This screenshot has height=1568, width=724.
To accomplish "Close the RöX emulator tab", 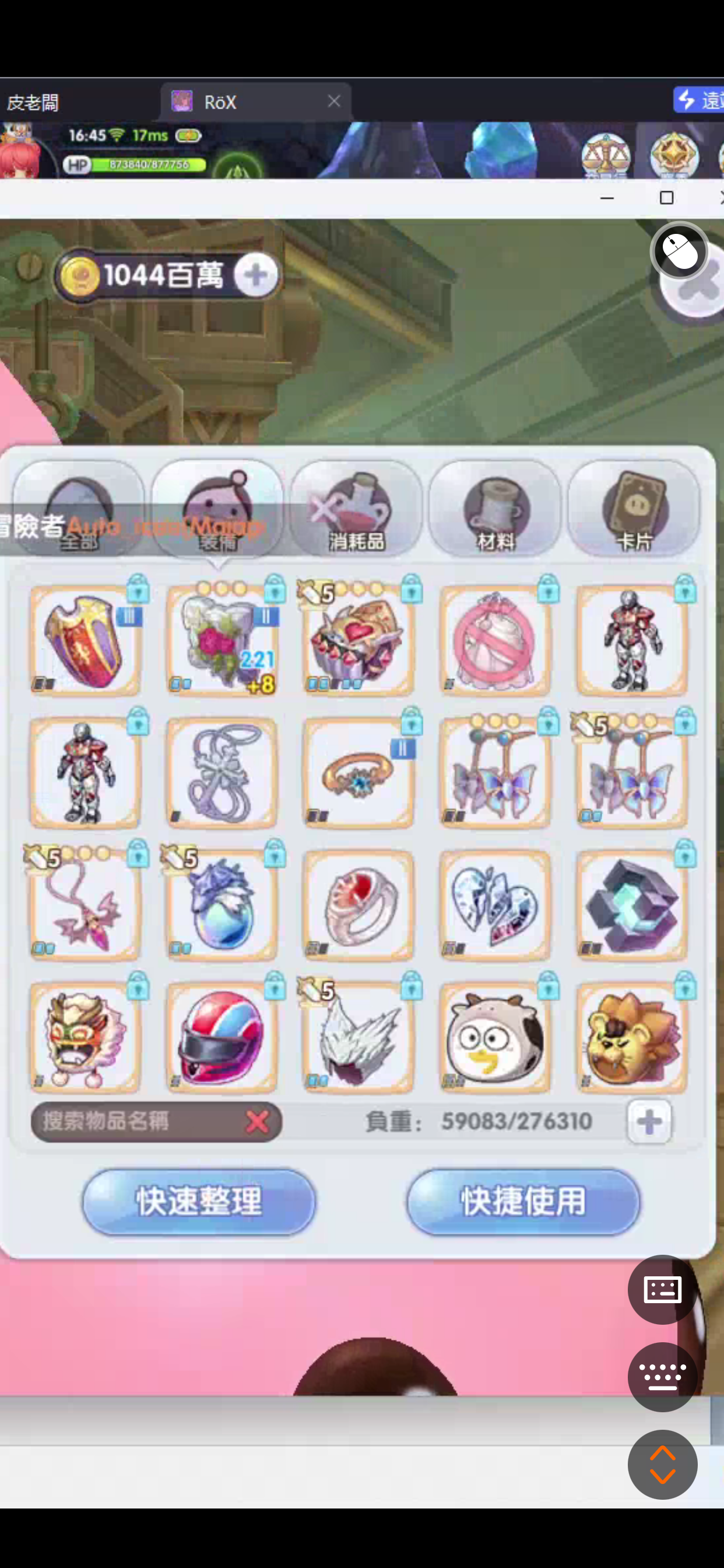I will click(334, 101).
